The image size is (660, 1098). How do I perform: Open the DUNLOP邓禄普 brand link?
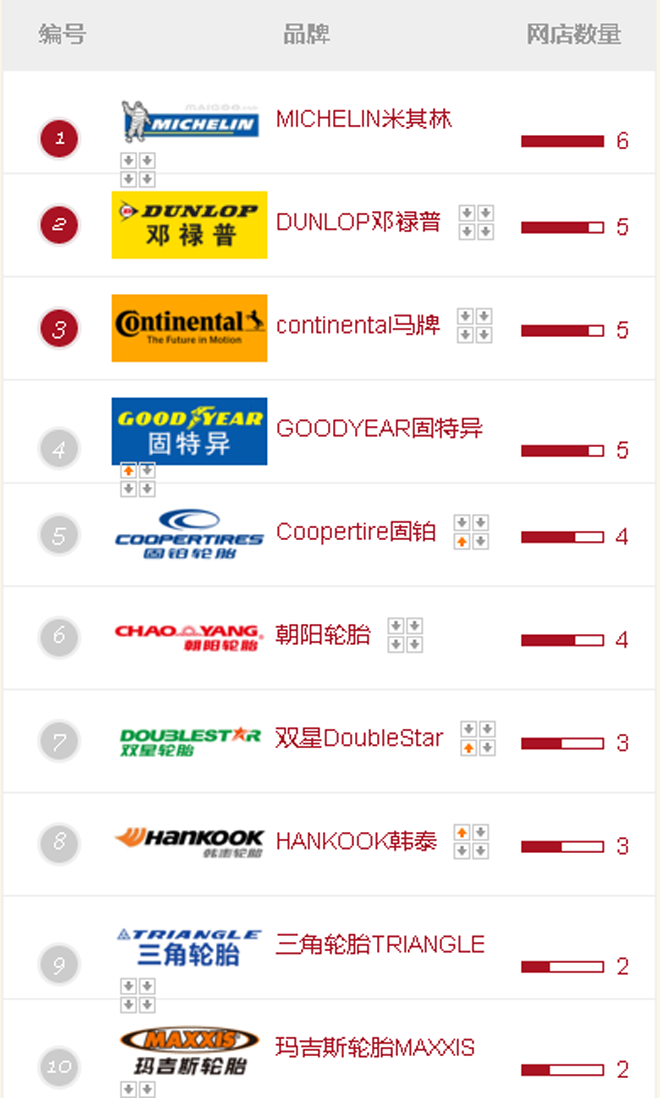point(358,222)
